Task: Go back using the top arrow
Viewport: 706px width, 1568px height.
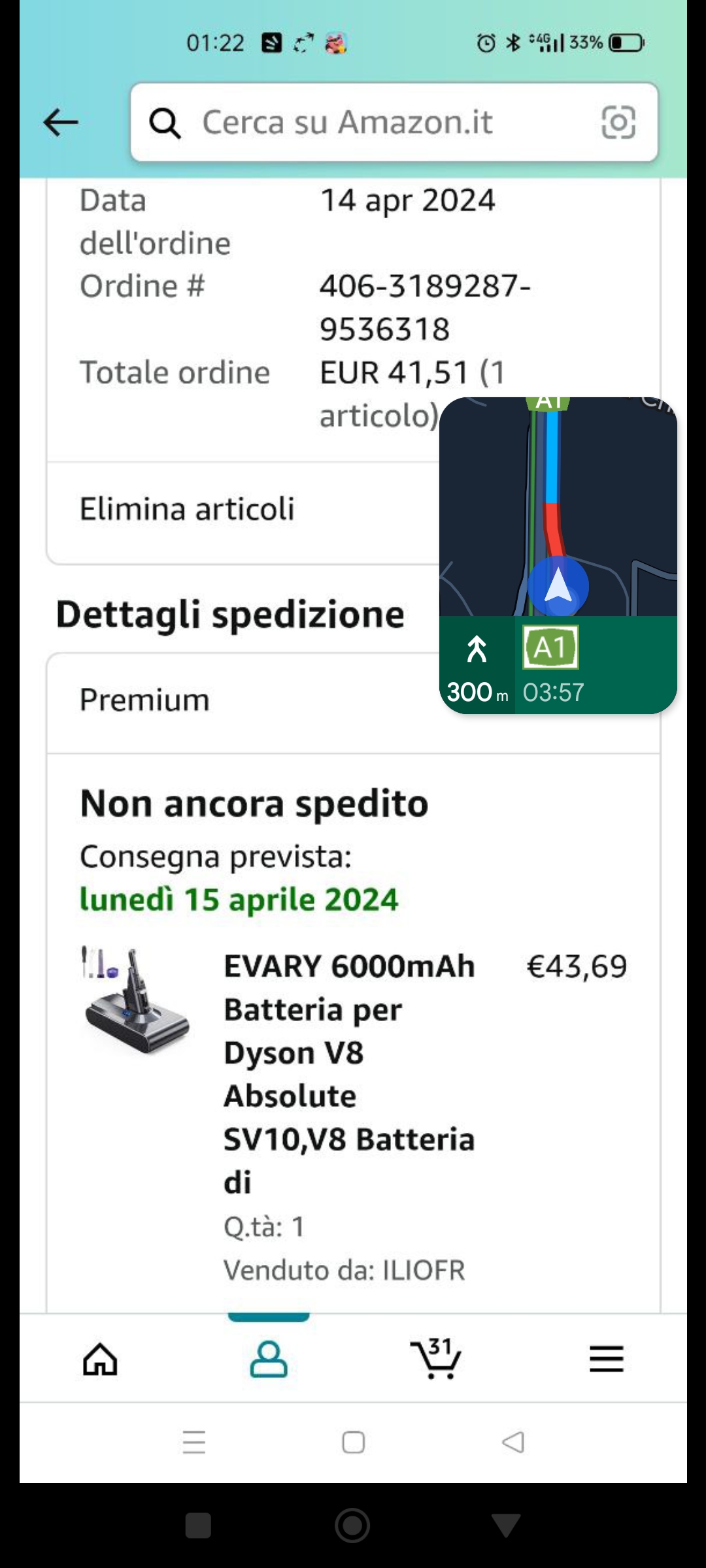Action: point(61,122)
